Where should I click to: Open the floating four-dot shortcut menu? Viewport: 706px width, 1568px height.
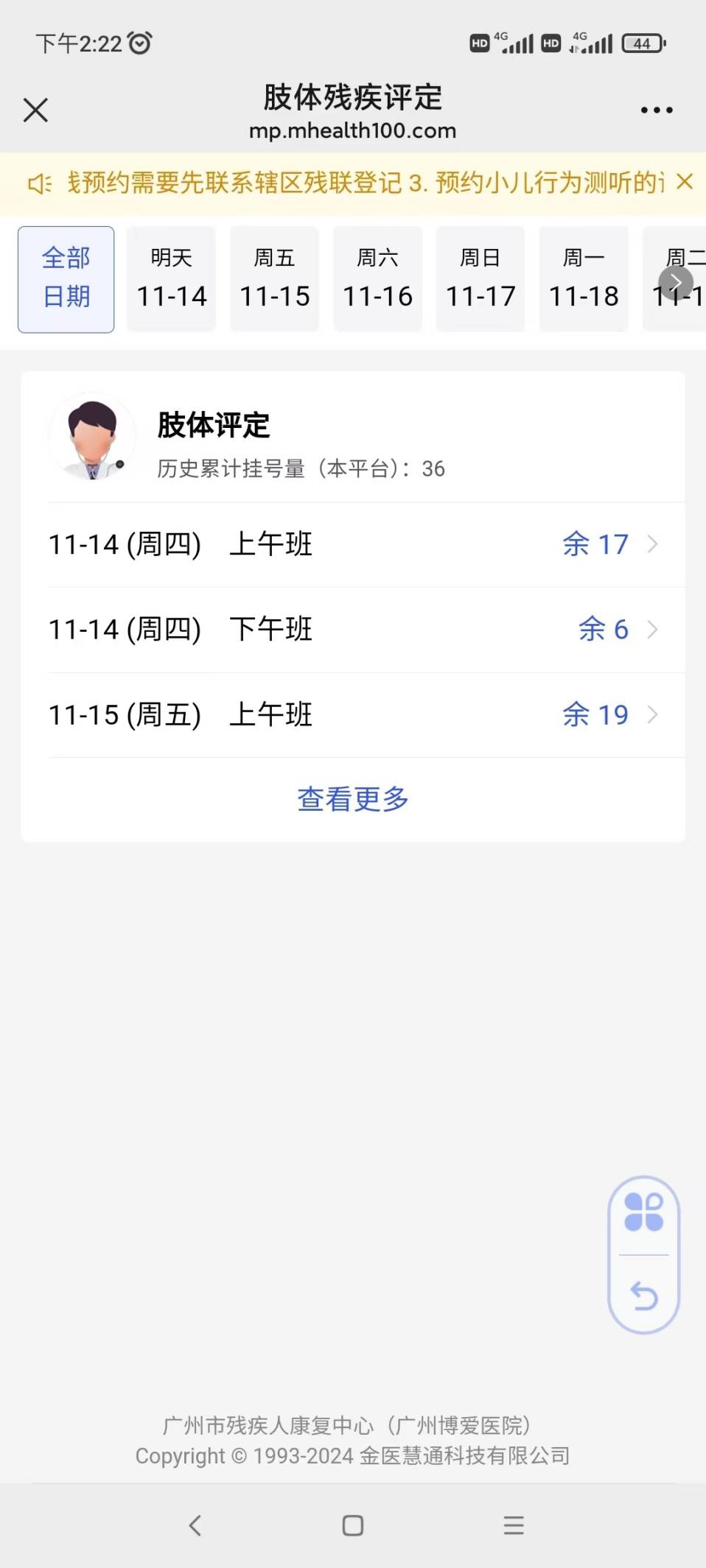[x=644, y=1213]
